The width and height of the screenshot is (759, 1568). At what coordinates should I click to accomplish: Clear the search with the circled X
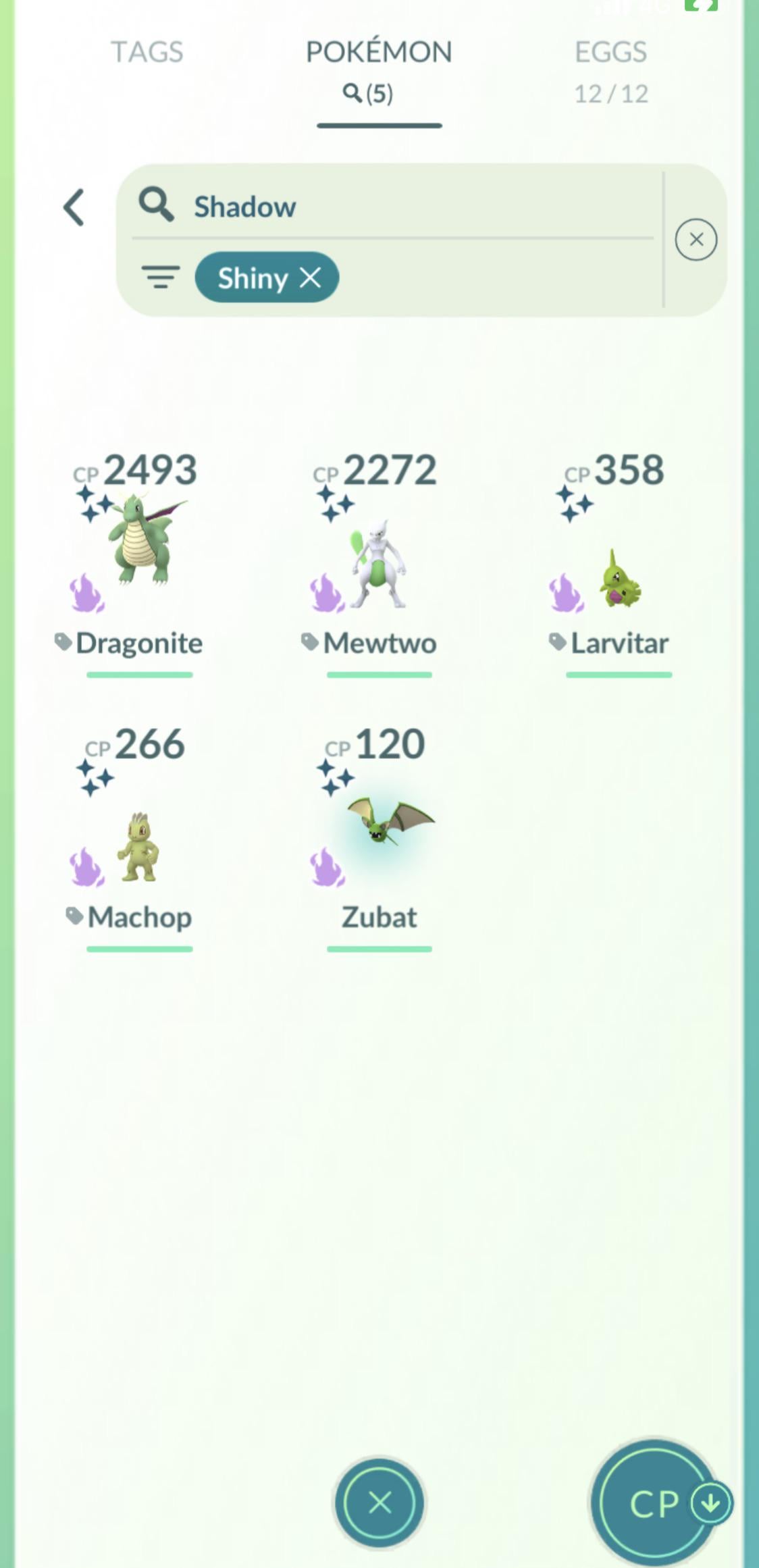coord(696,240)
